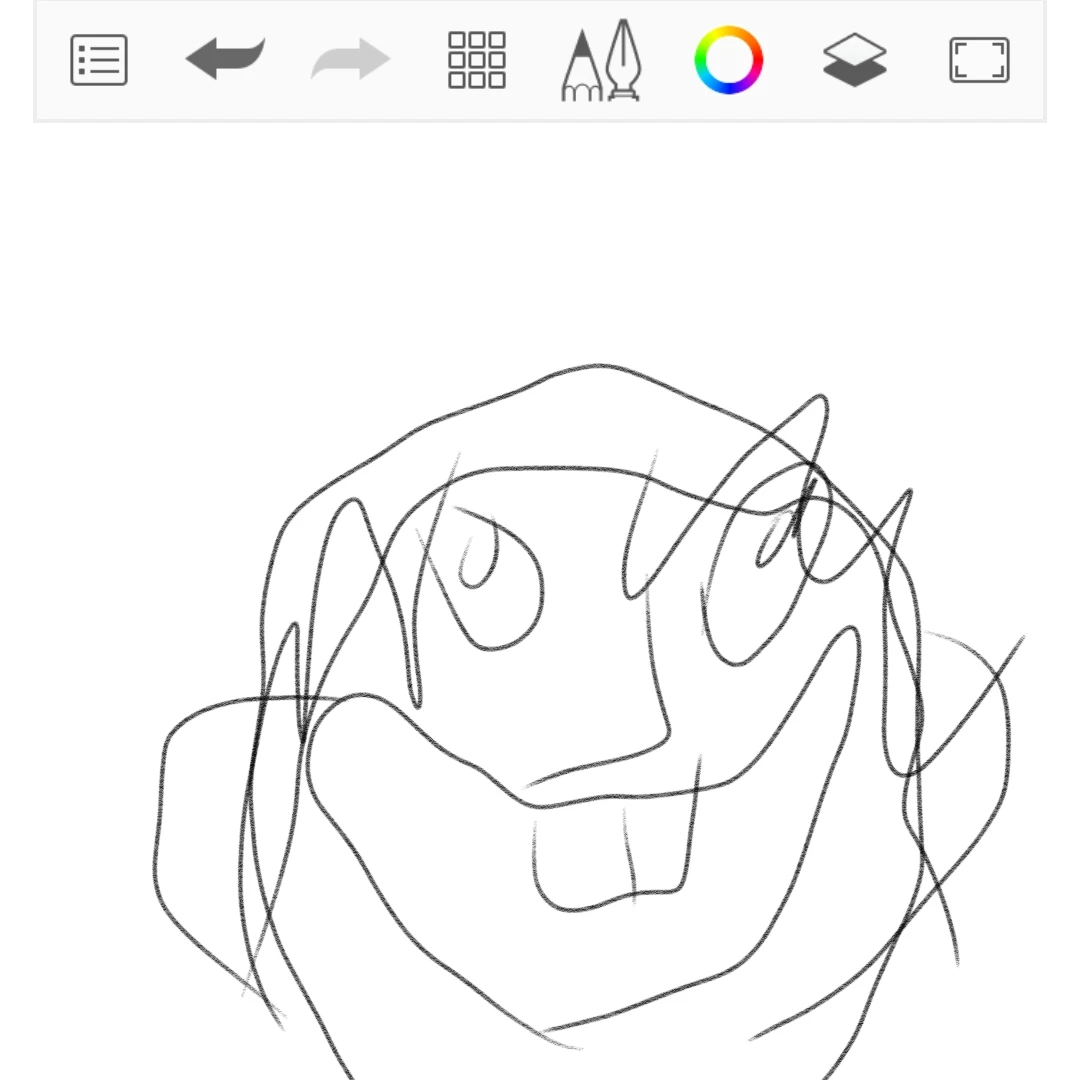Open the main menu list icon
Image resolution: width=1080 pixels, height=1080 pixels.
99,60
